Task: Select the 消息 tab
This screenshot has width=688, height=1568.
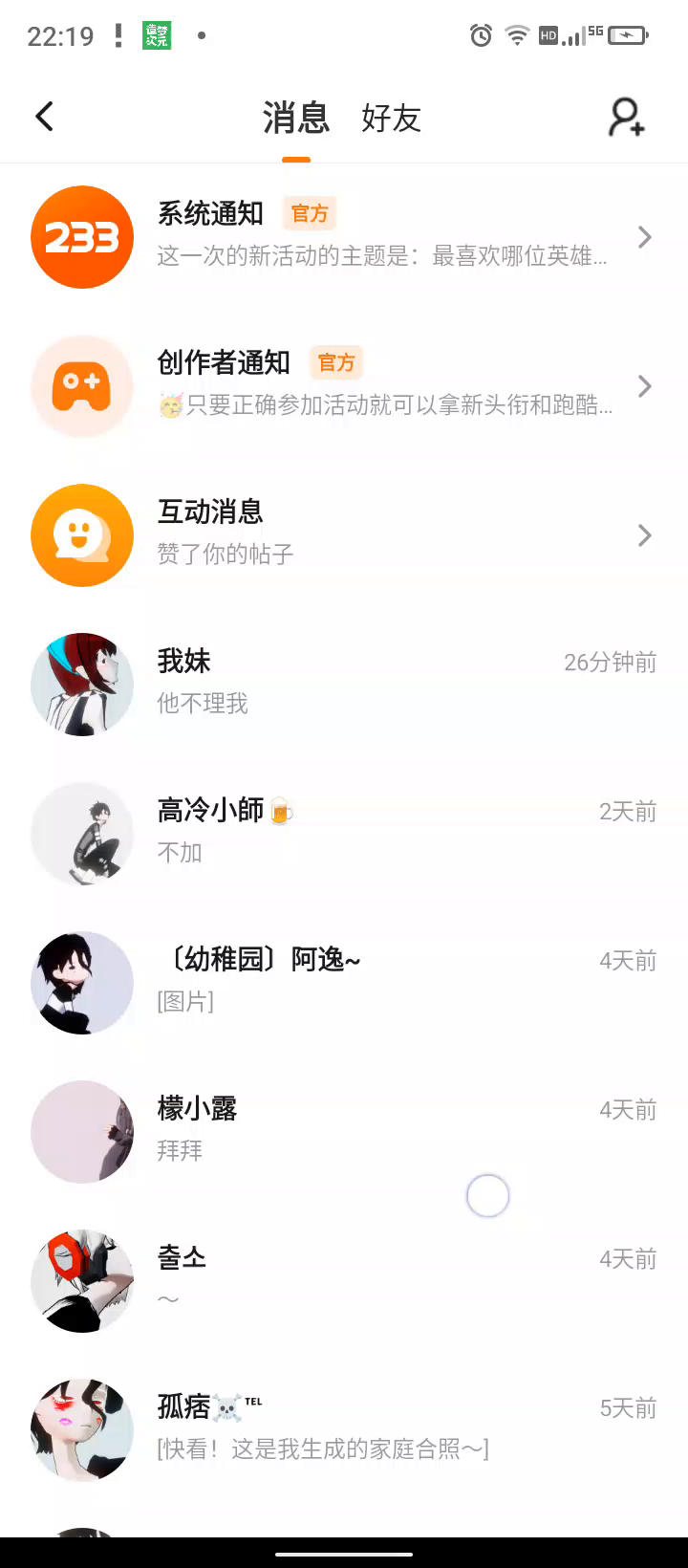Action: (x=296, y=119)
